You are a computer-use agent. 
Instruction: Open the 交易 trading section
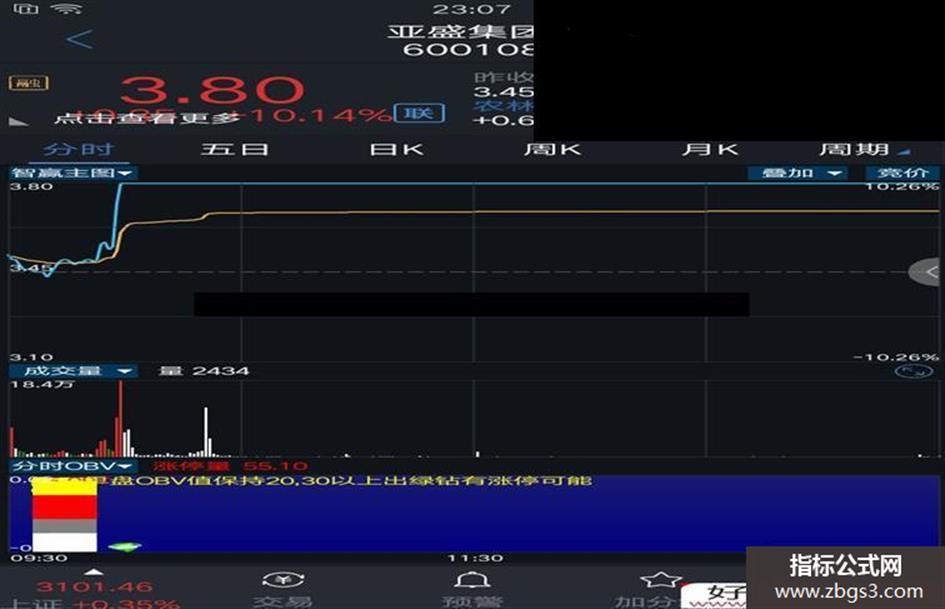(x=283, y=589)
